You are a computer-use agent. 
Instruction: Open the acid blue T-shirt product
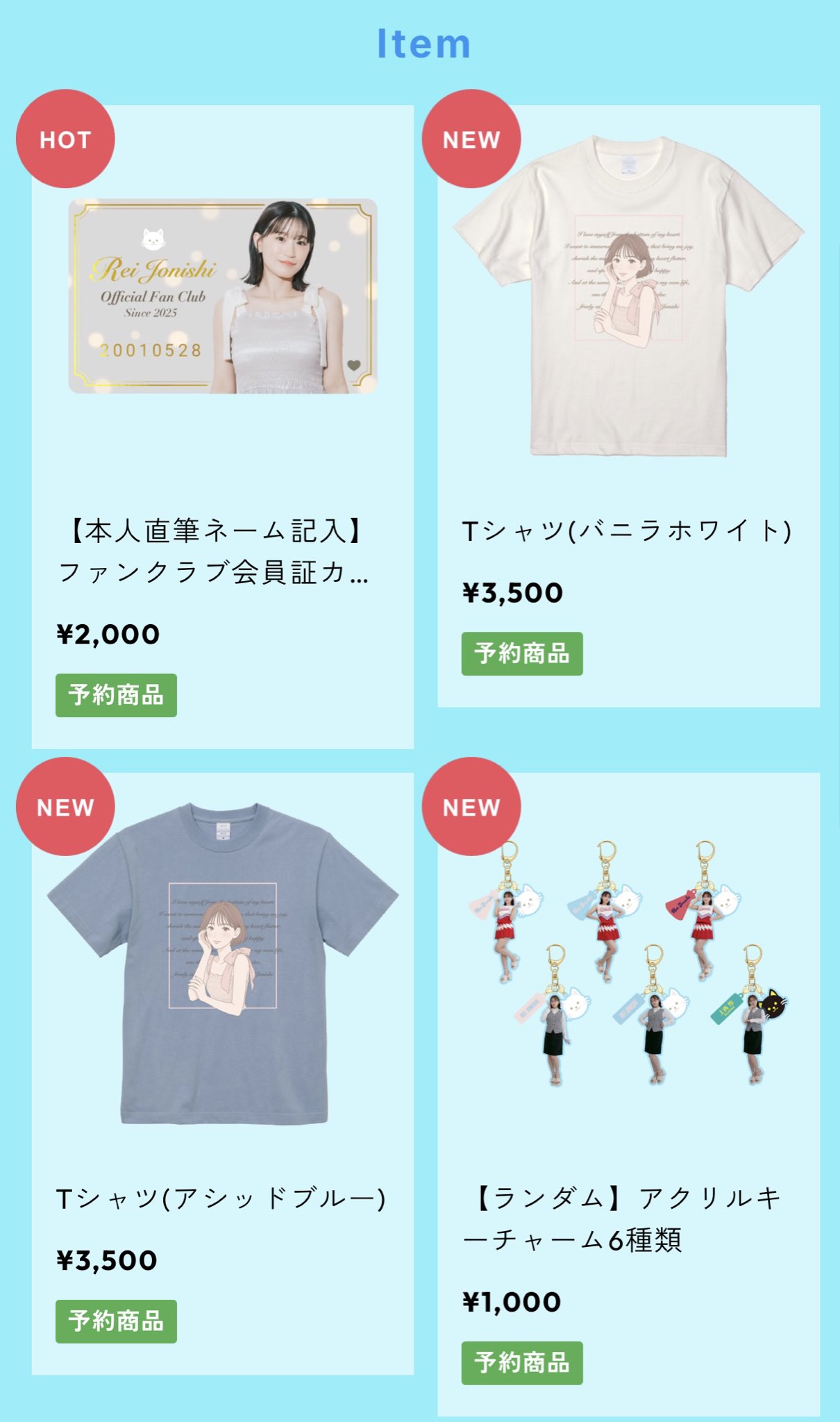click(x=222, y=1073)
